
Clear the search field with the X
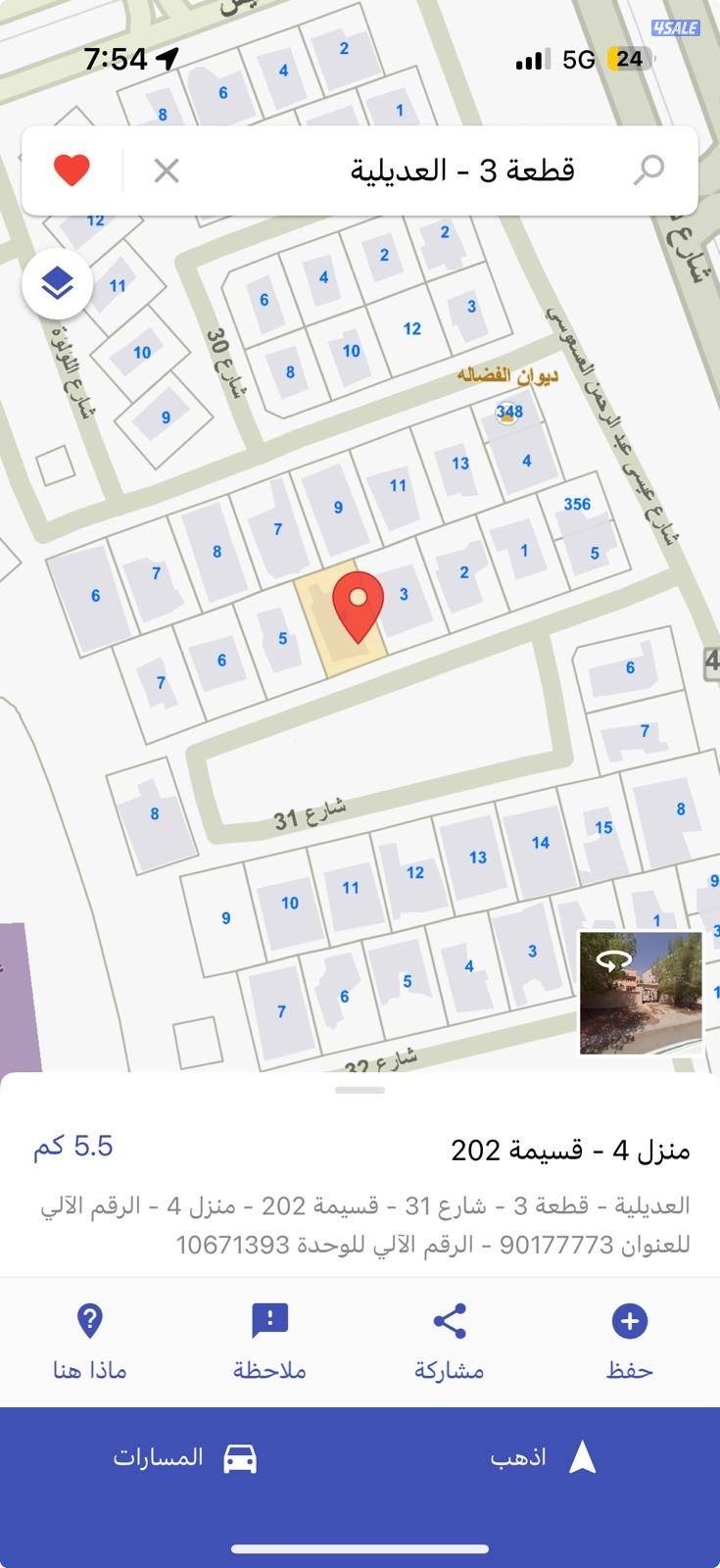(x=167, y=170)
